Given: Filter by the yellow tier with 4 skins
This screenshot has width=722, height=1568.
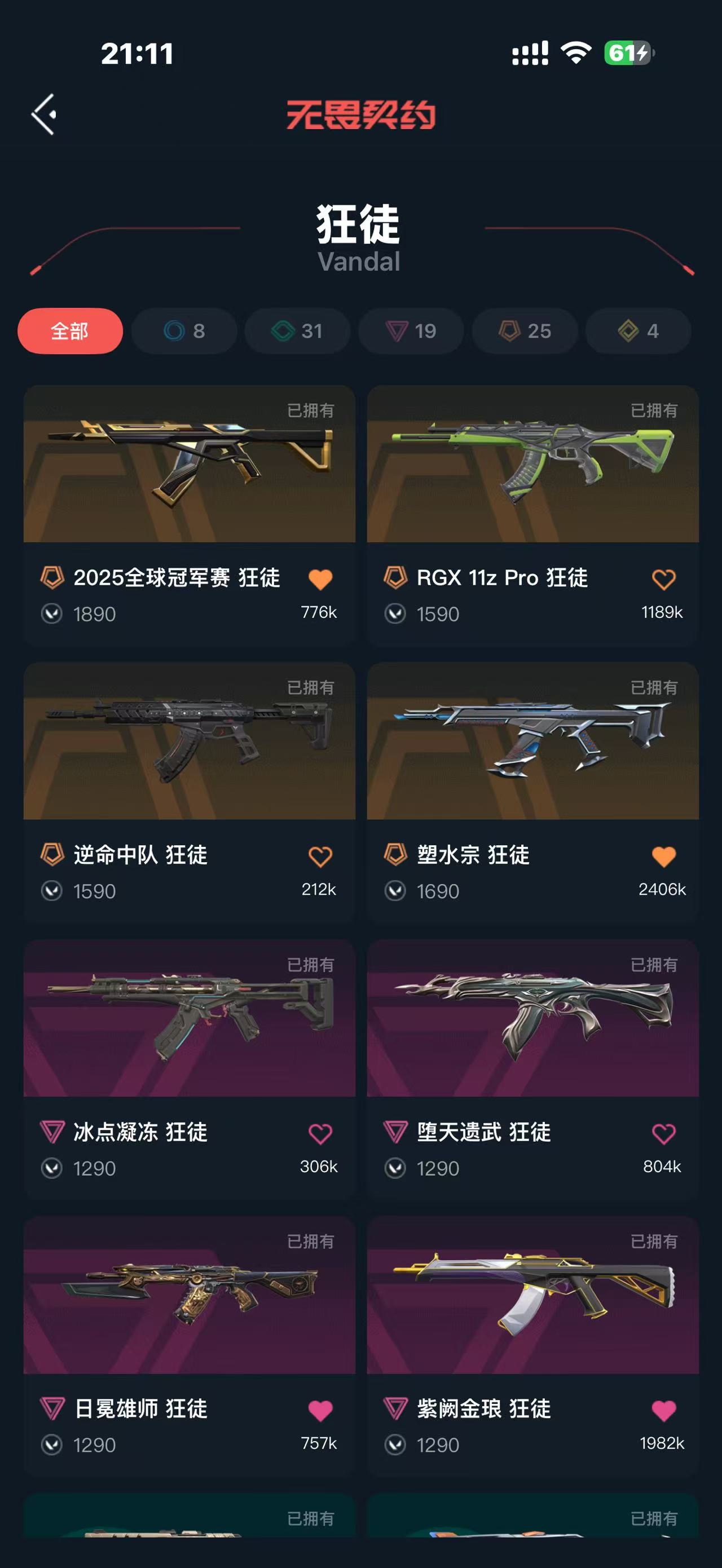Looking at the screenshot, I should [x=638, y=331].
